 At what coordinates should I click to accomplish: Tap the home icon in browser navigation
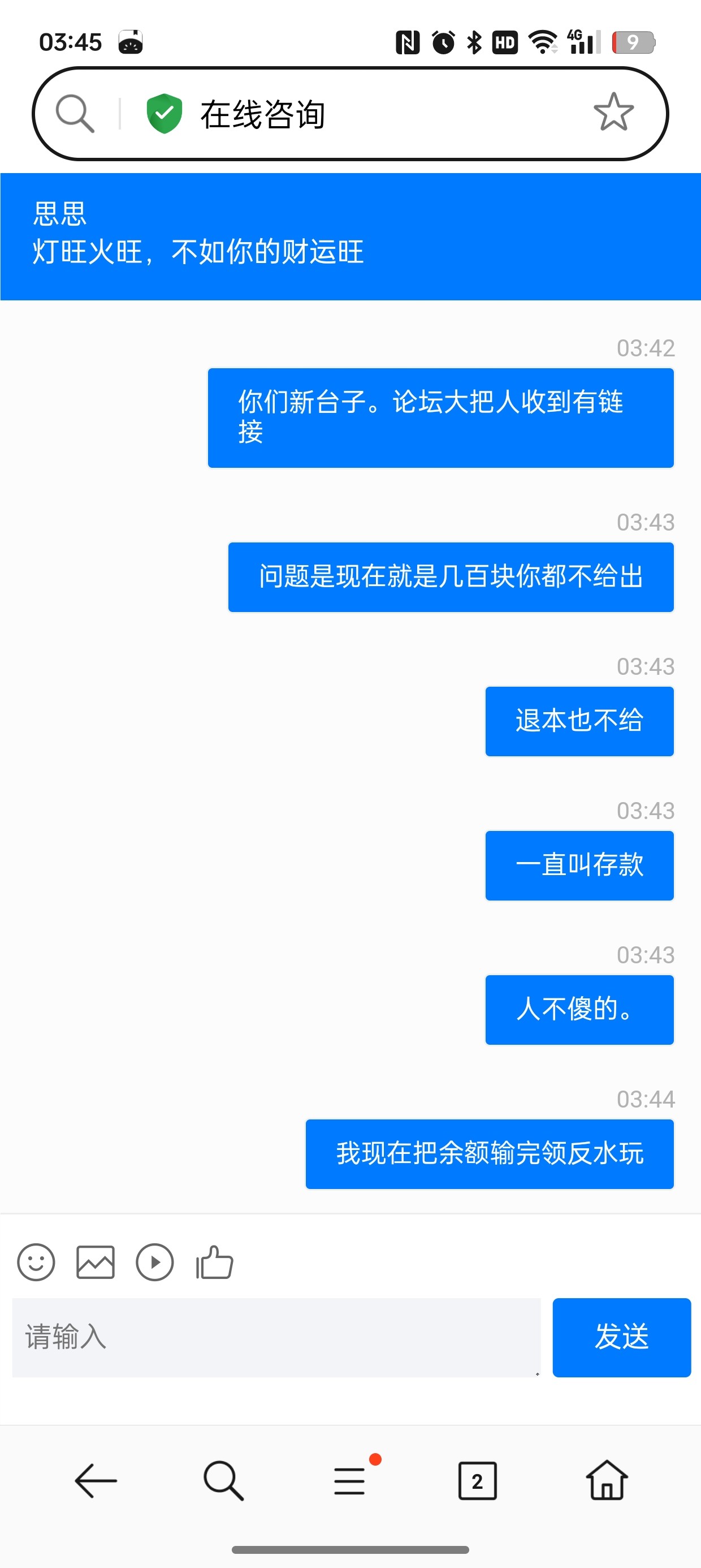[x=607, y=1480]
